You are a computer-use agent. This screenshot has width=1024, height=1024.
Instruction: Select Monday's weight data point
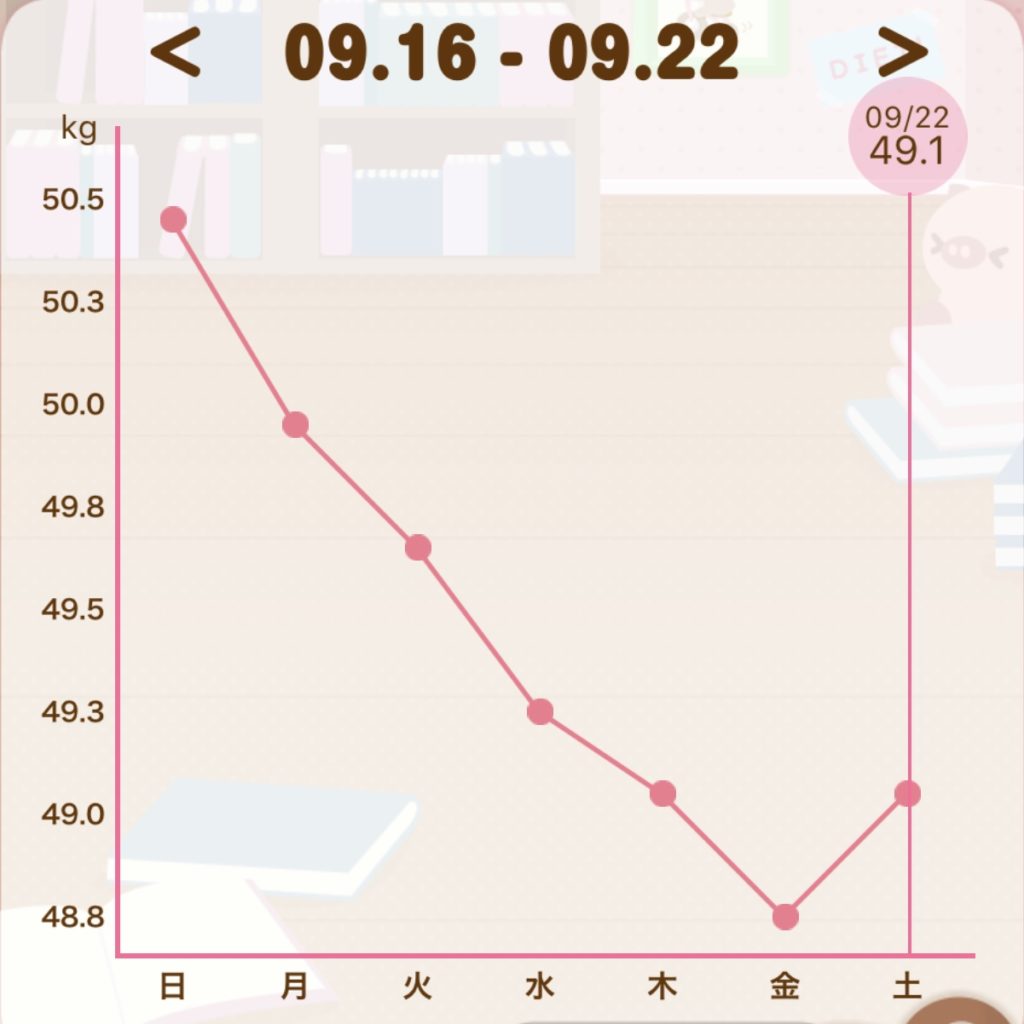click(295, 425)
